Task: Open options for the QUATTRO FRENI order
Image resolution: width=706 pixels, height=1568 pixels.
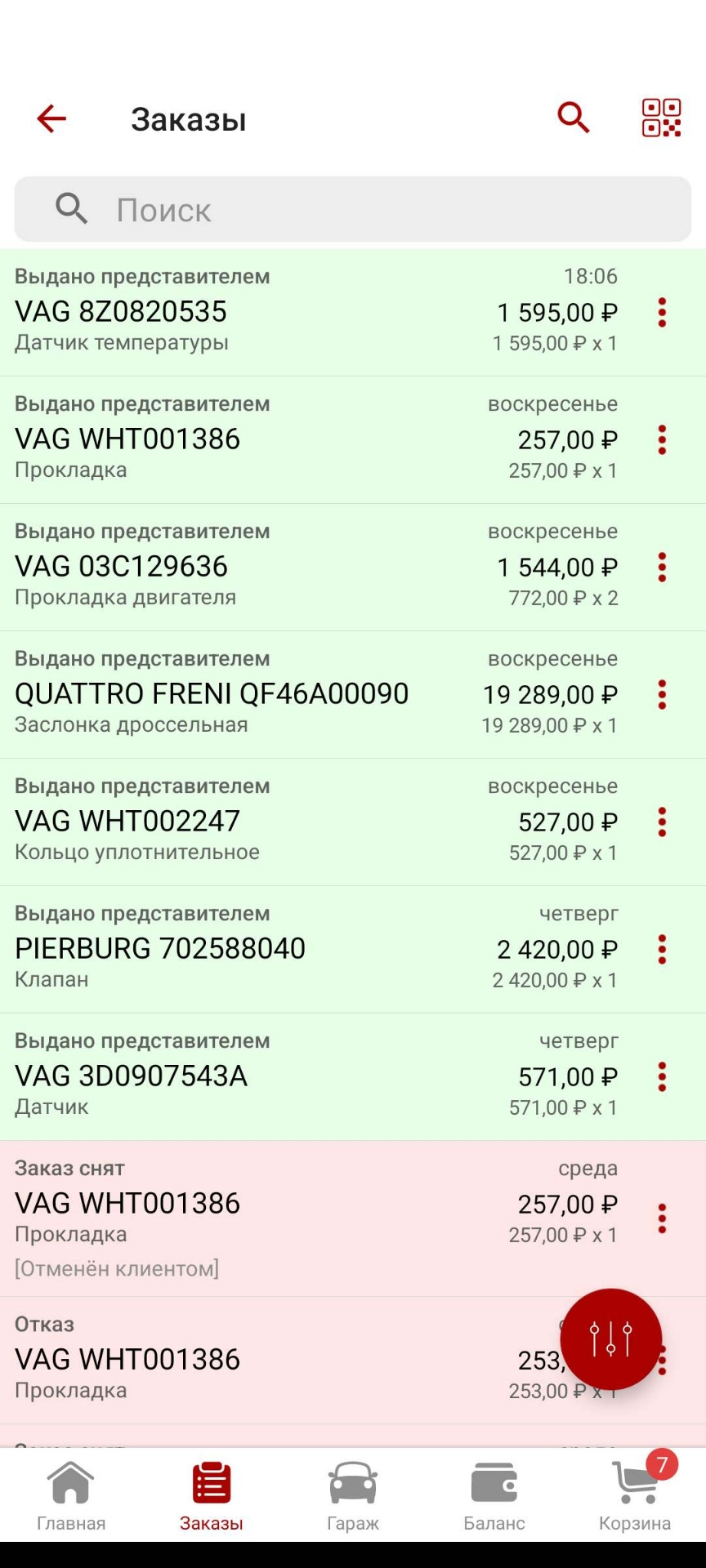Action: 662,695
